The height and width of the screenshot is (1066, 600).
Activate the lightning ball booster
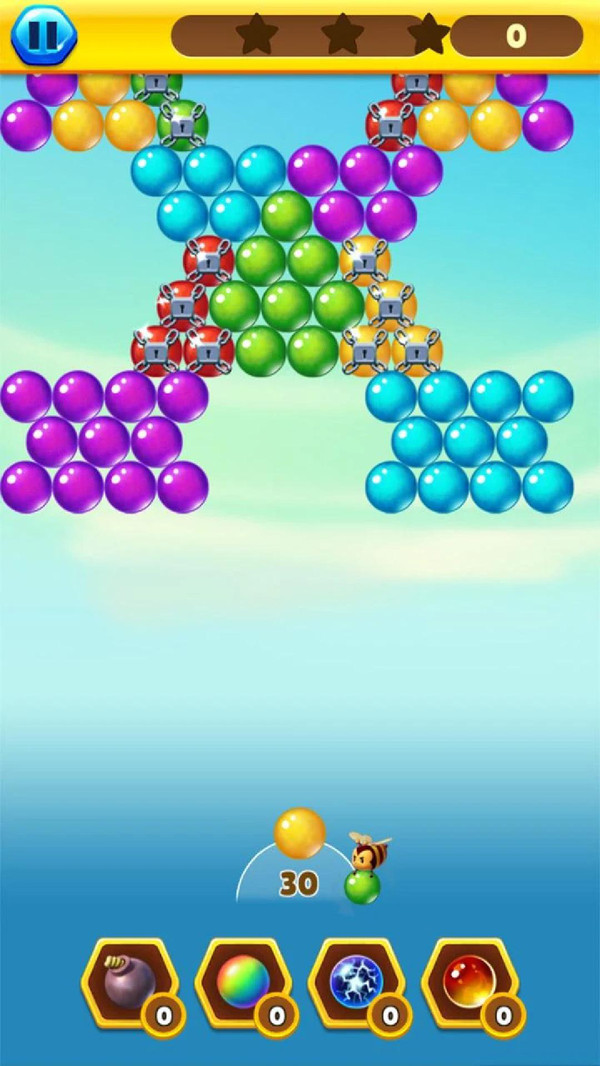357,983
